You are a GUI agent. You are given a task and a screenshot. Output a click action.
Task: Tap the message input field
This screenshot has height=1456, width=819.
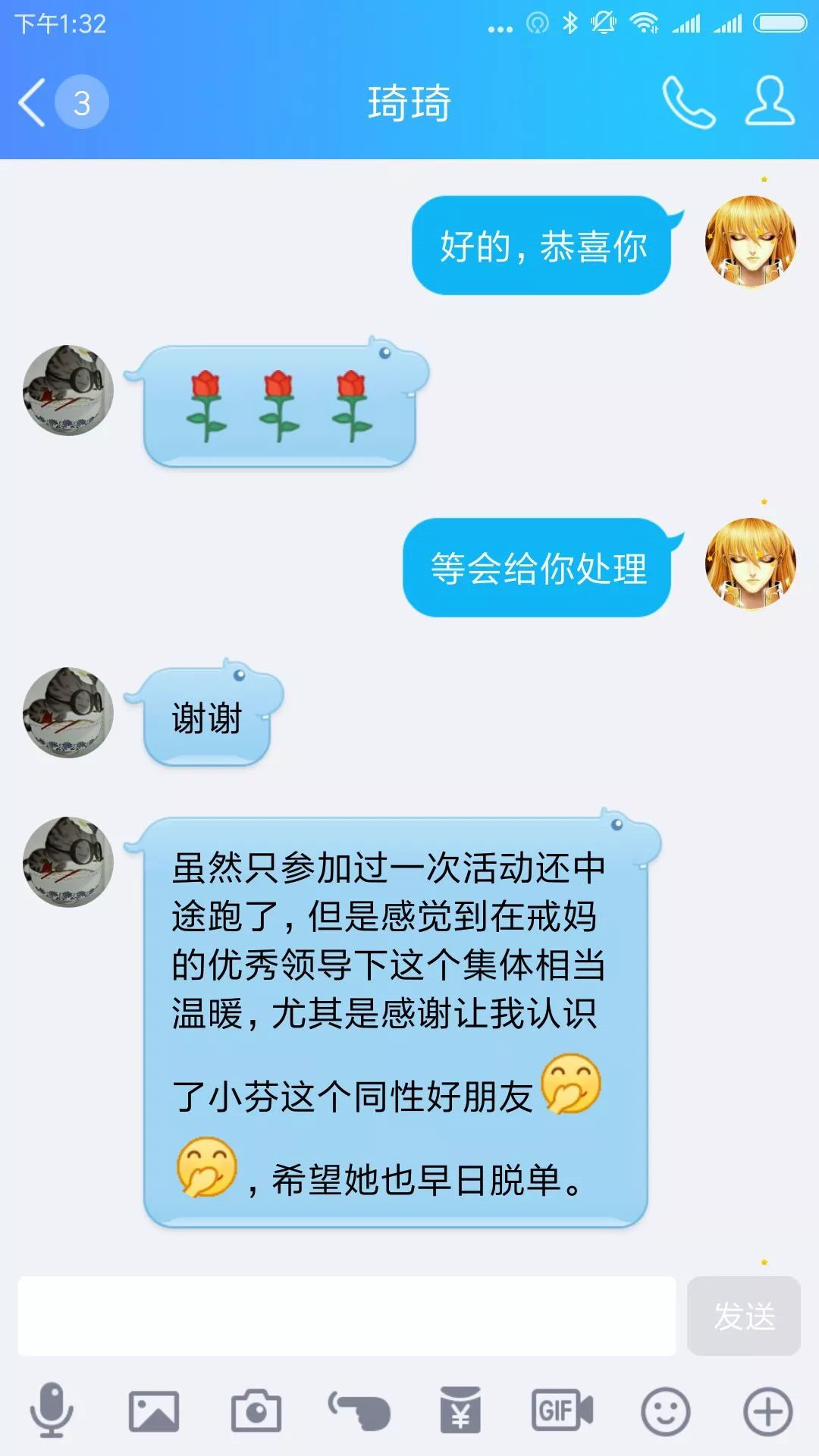click(x=347, y=1316)
